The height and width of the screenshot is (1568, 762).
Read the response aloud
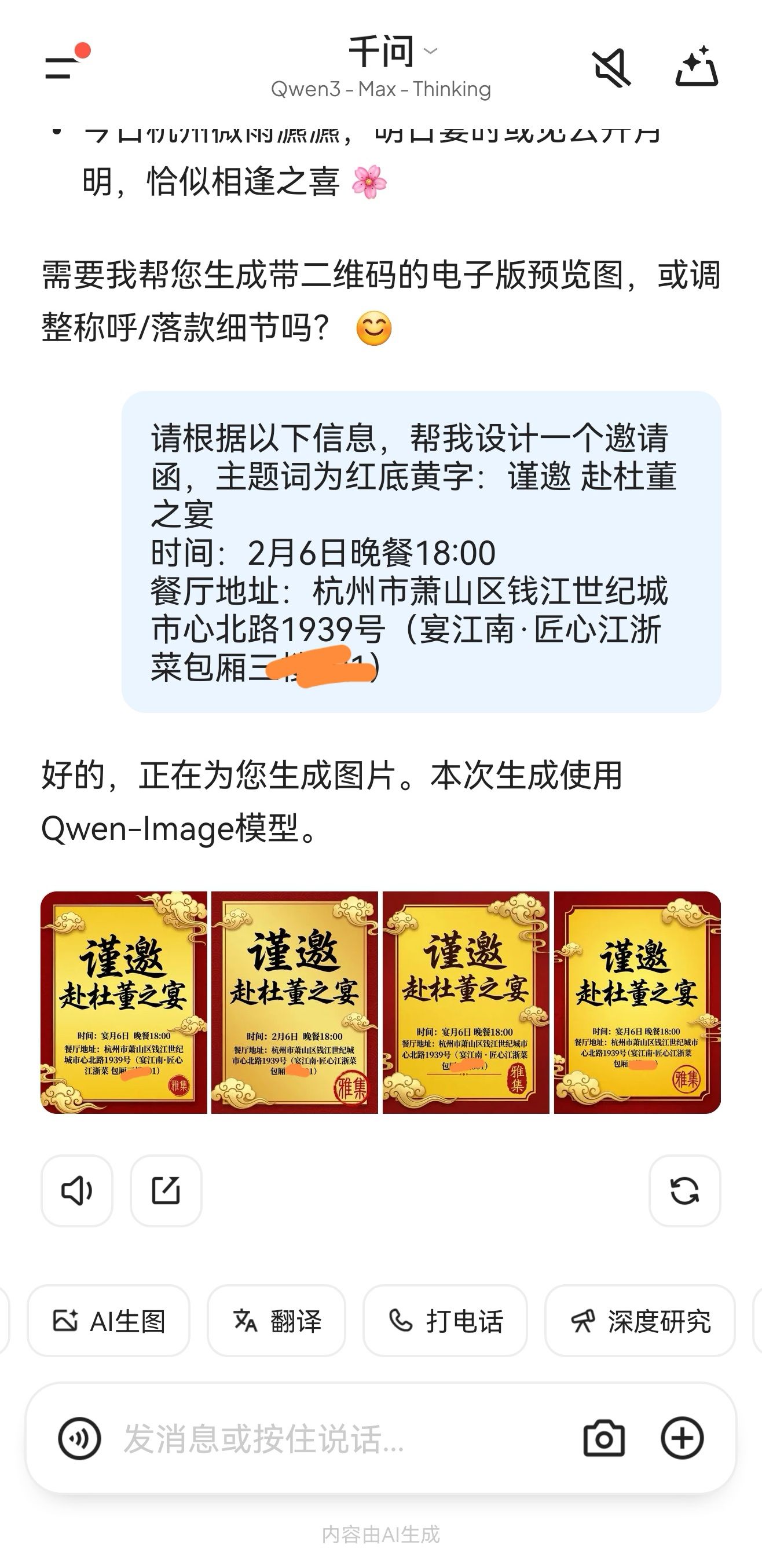(x=77, y=1190)
